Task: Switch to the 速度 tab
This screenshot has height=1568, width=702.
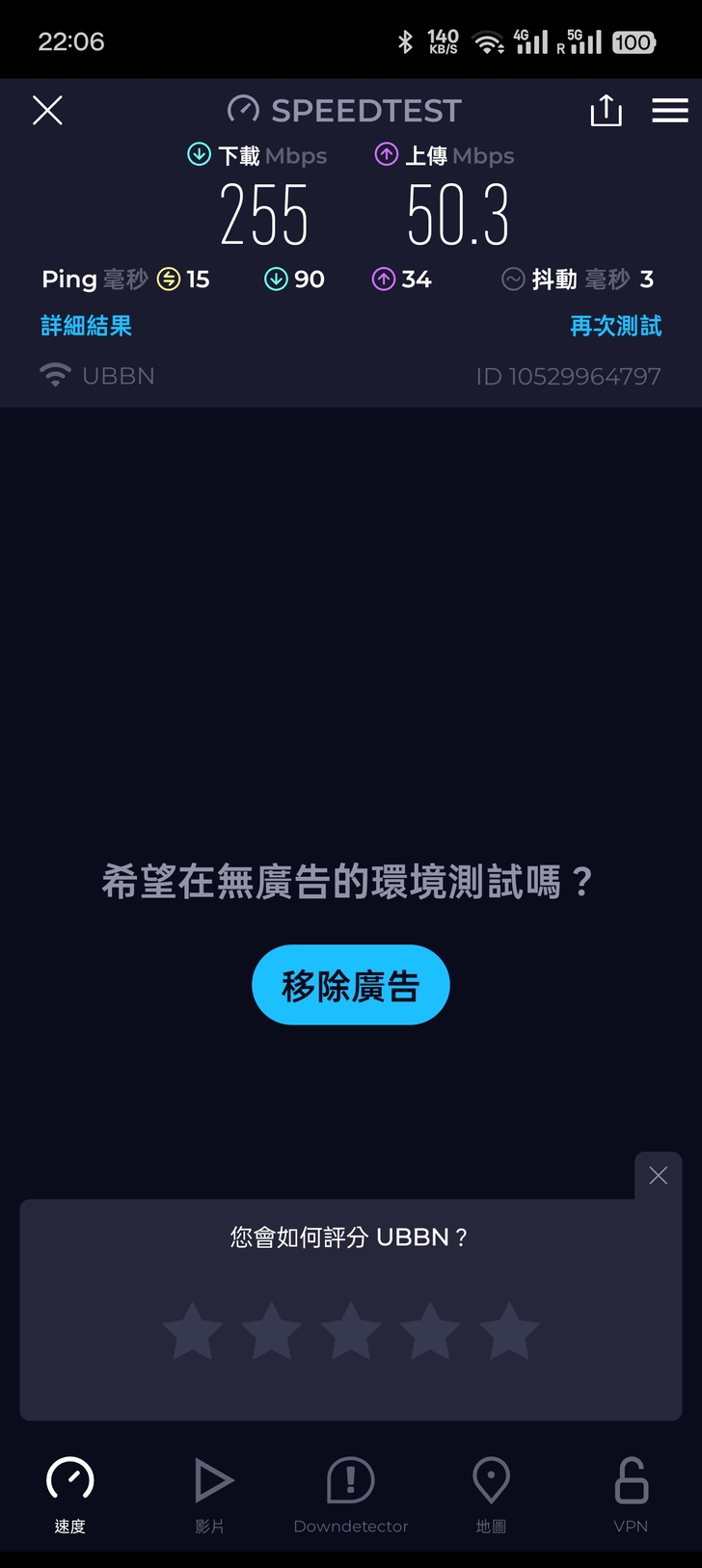Action: (x=69, y=1494)
